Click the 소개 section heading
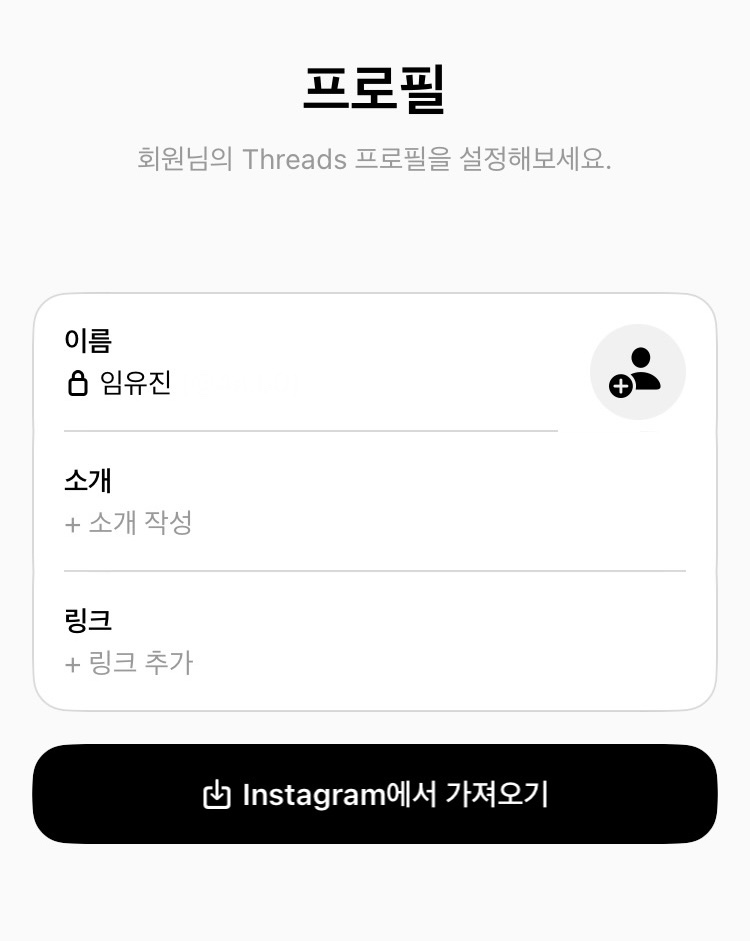750x941 pixels. 86,481
